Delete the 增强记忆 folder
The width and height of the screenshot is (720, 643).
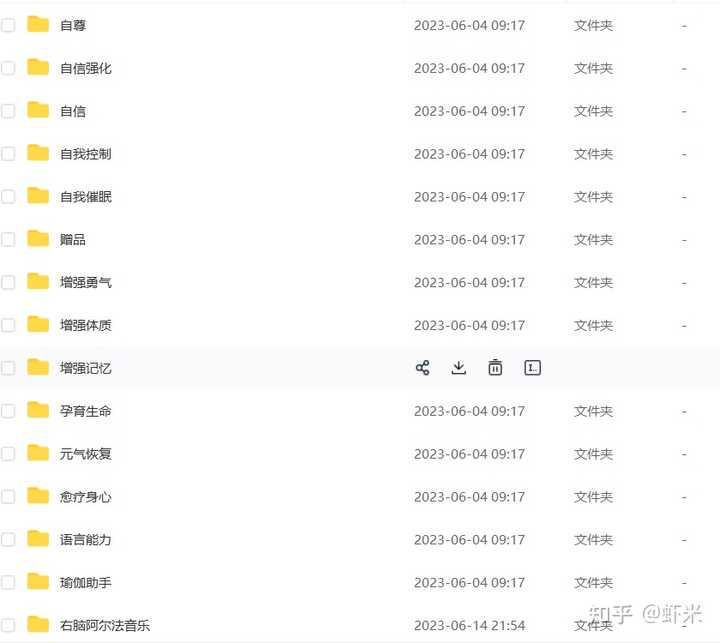tap(495, 368)
